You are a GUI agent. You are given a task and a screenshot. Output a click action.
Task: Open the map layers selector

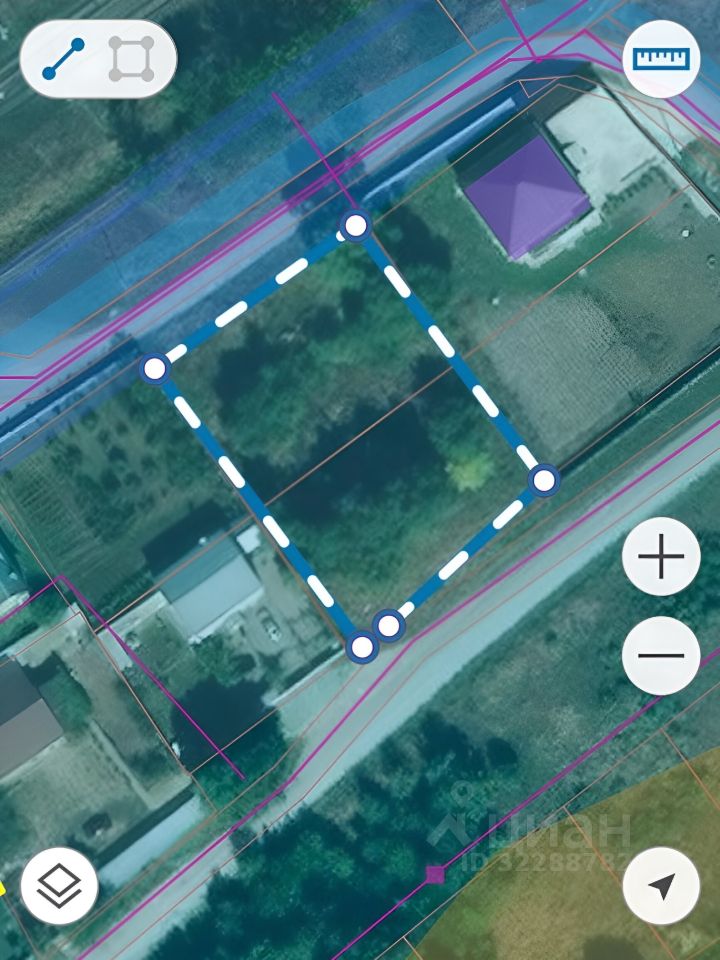point(59,885)
